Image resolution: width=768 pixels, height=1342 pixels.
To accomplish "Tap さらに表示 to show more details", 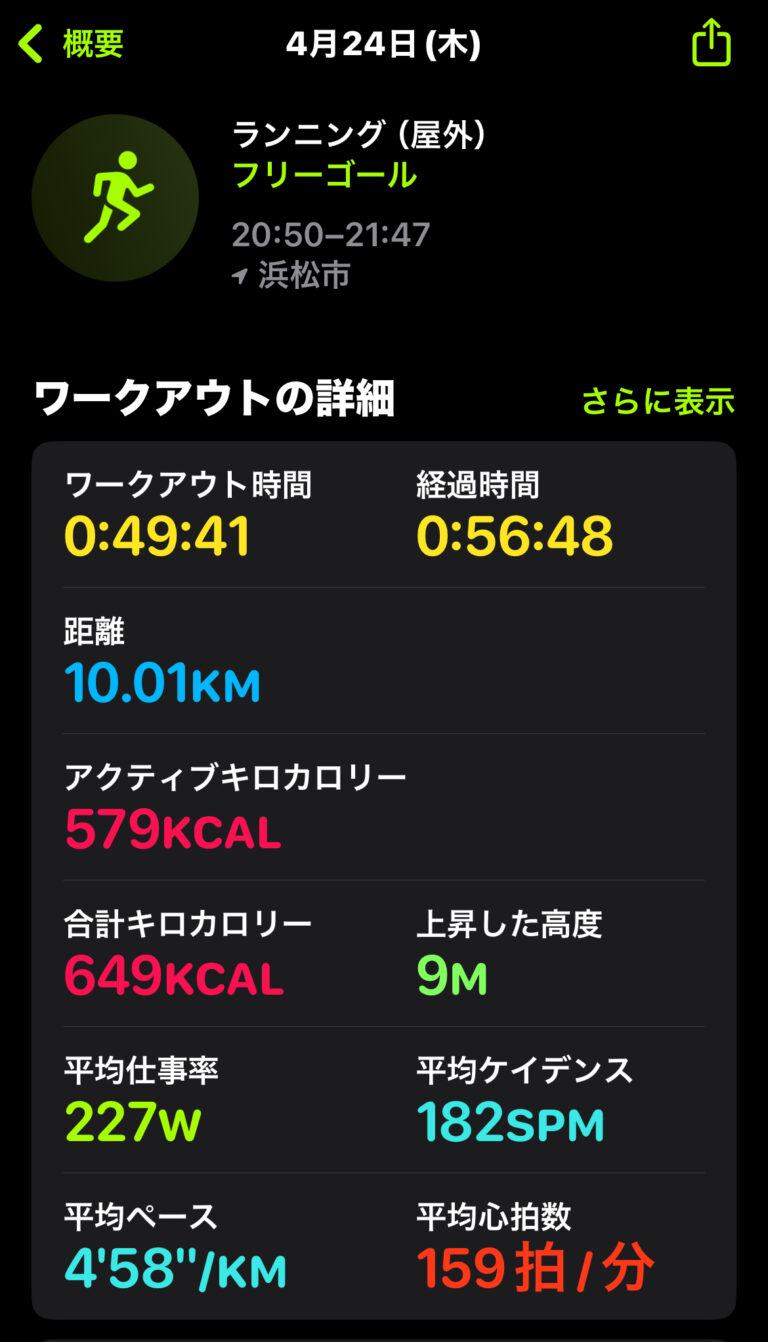I will coord(658,401).
